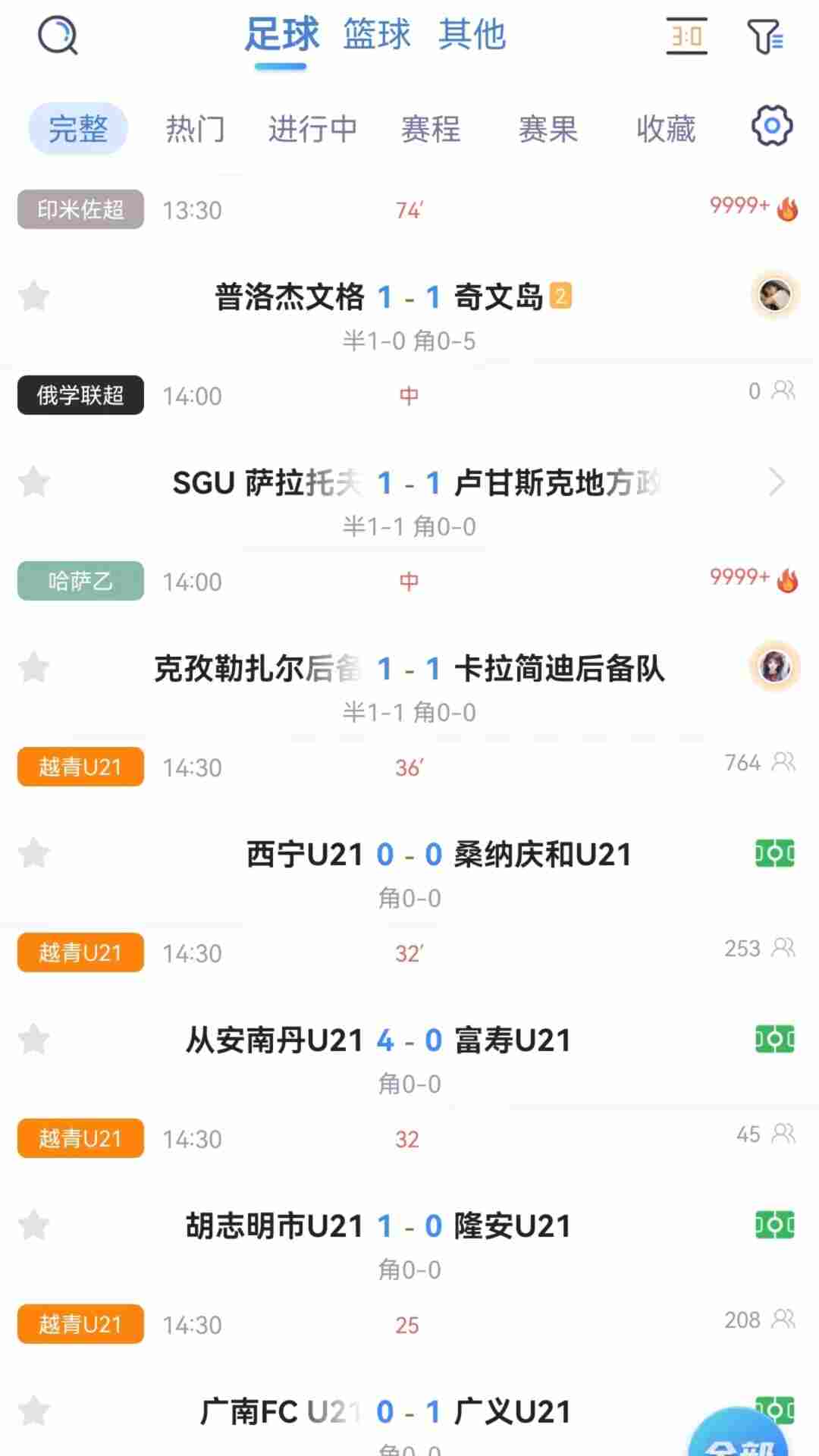Star the 从安南丹U21 vs 富寿U21 match
Screen dimensions: 819x1456
point(34,1040)
